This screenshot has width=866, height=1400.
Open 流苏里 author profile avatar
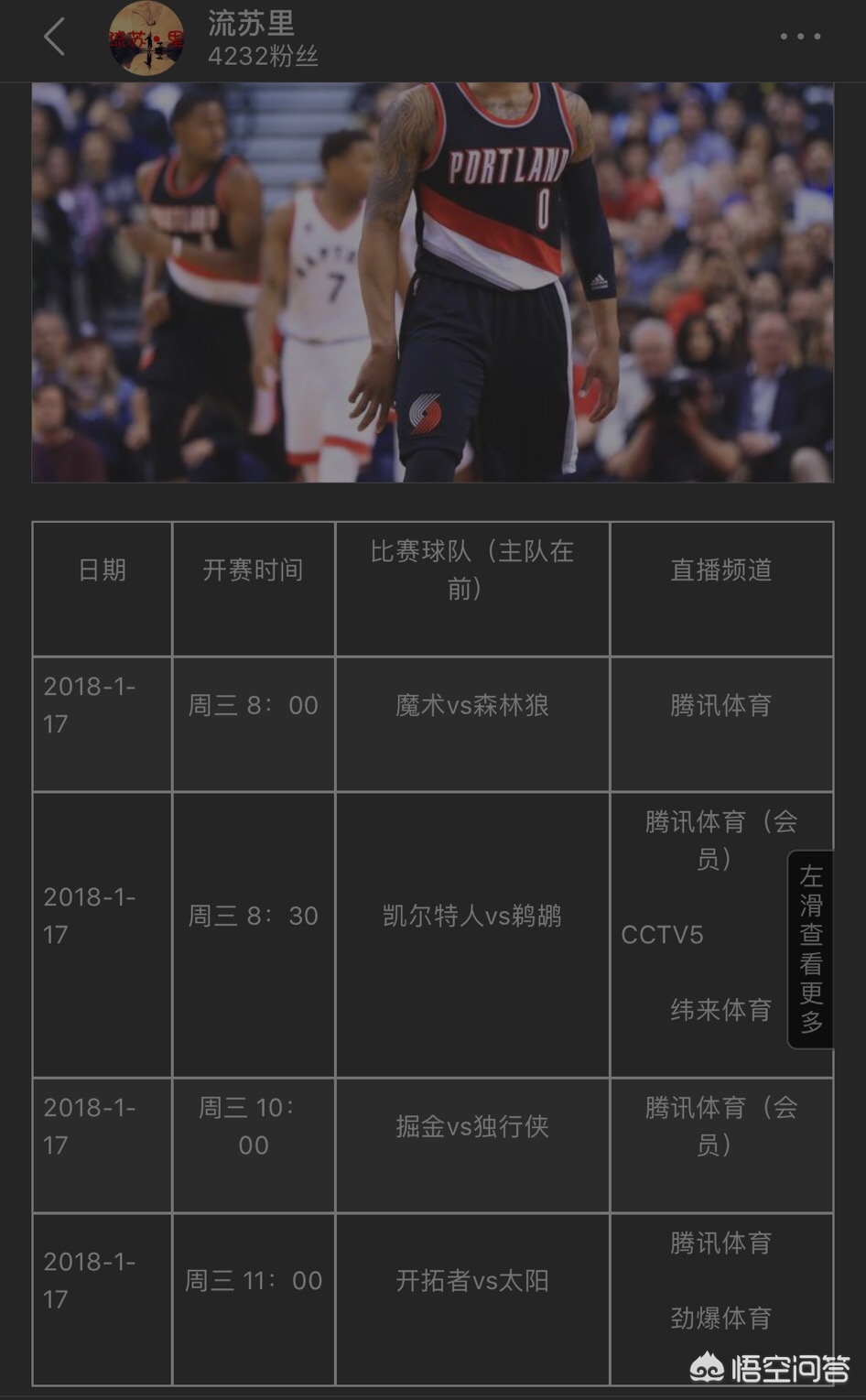click(146, 38)
